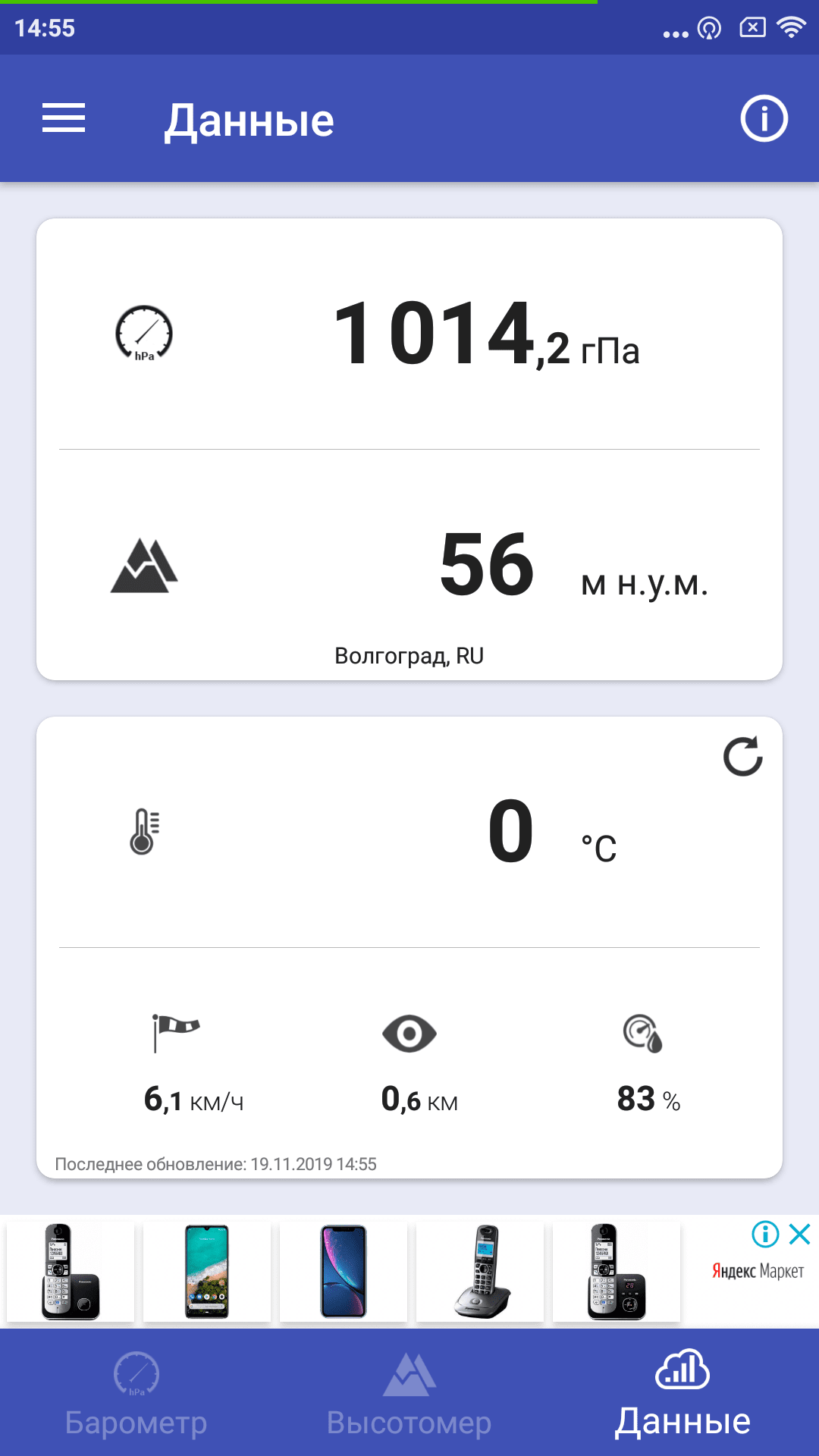Screen dimensions: 819x1456
Task: Switch to the Высотомер tab
Action: coord(409,1394)
